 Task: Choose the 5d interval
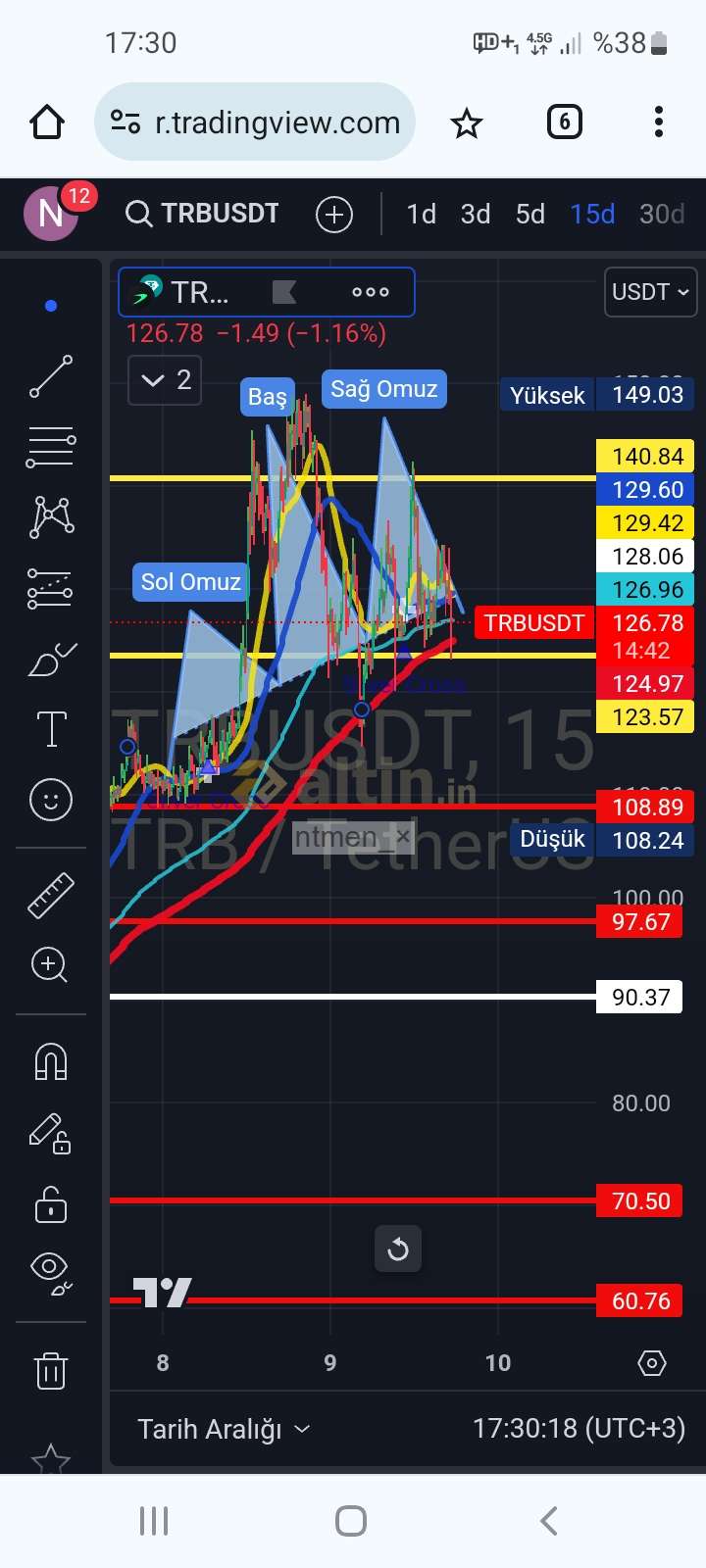pyautogui.click(x=530, y=214)
